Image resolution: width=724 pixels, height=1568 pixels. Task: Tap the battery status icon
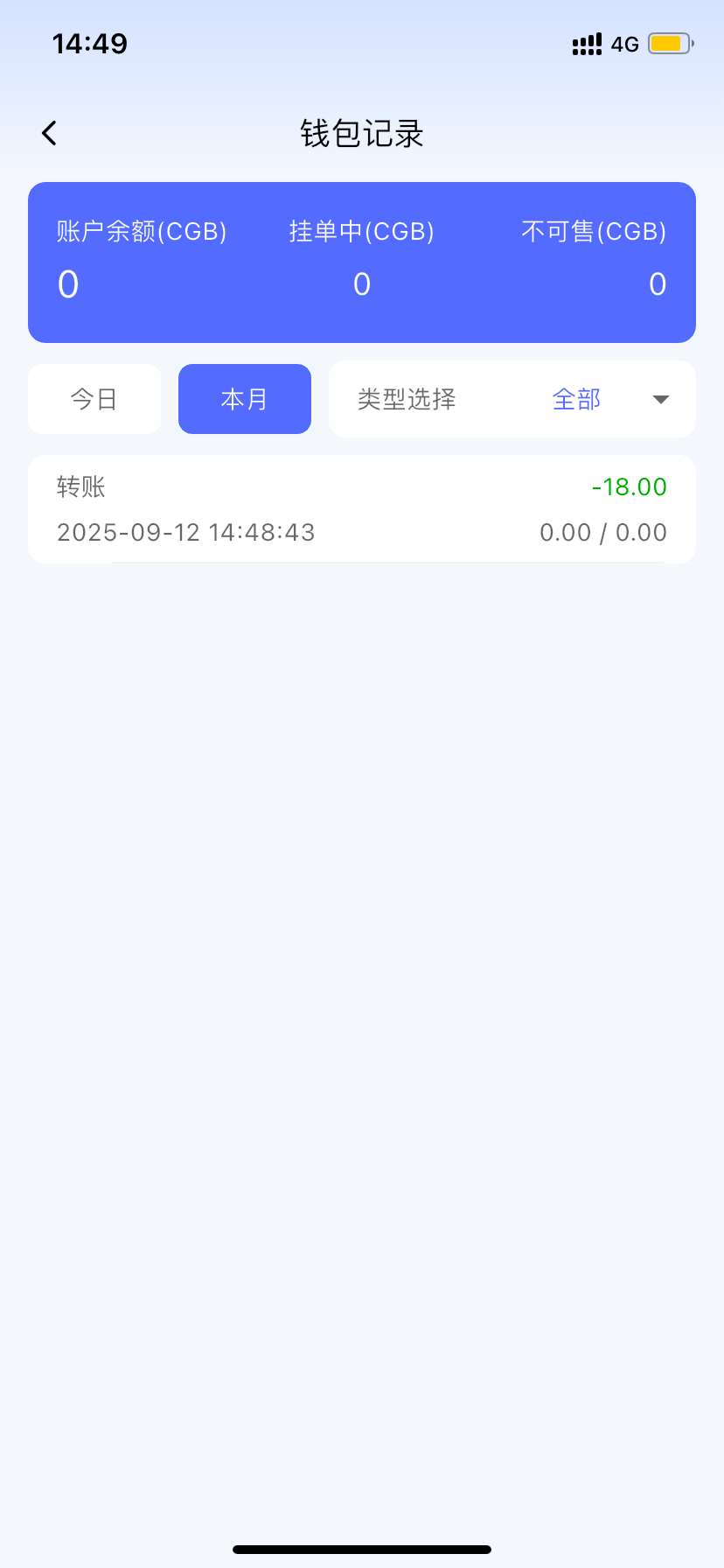point(670,43)
